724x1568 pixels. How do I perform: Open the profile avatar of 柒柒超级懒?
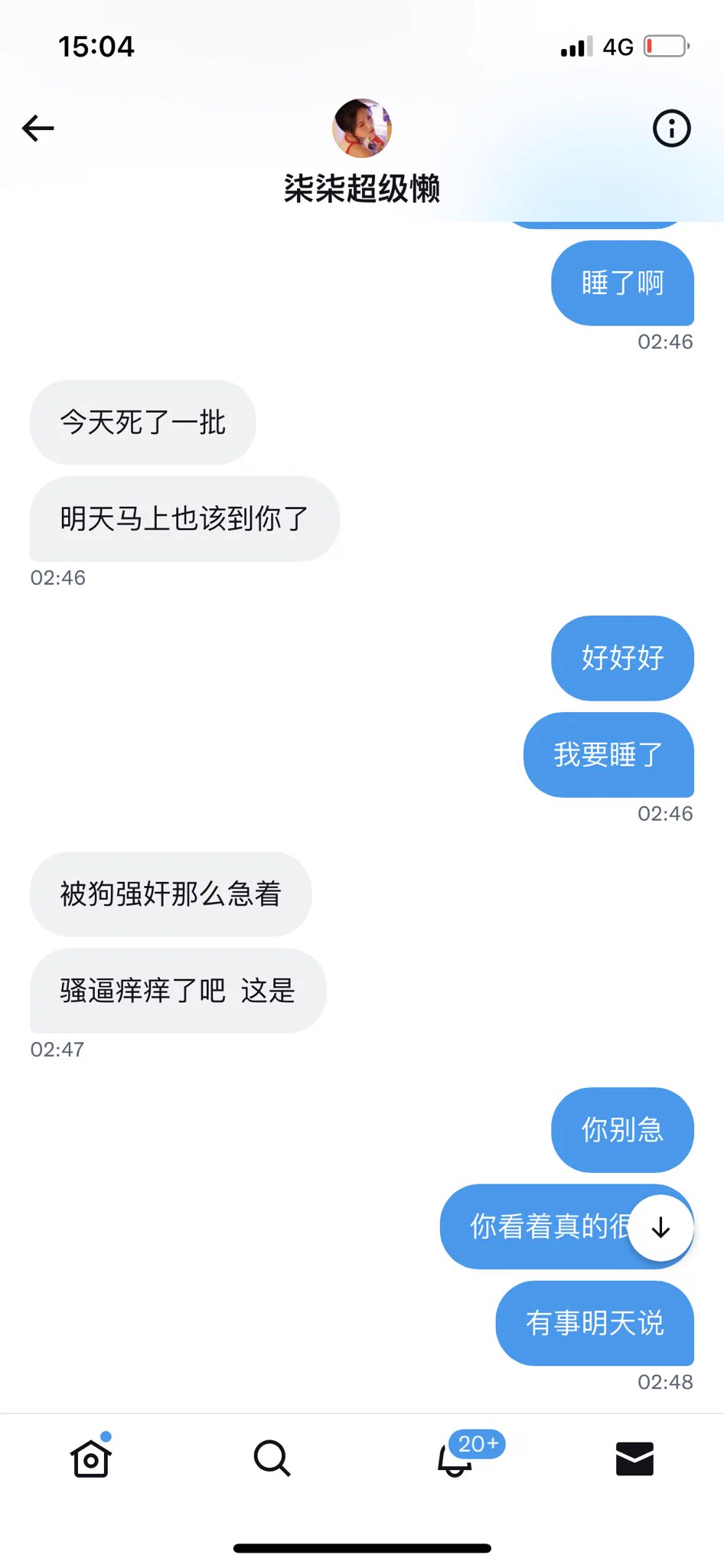[362, 128]
